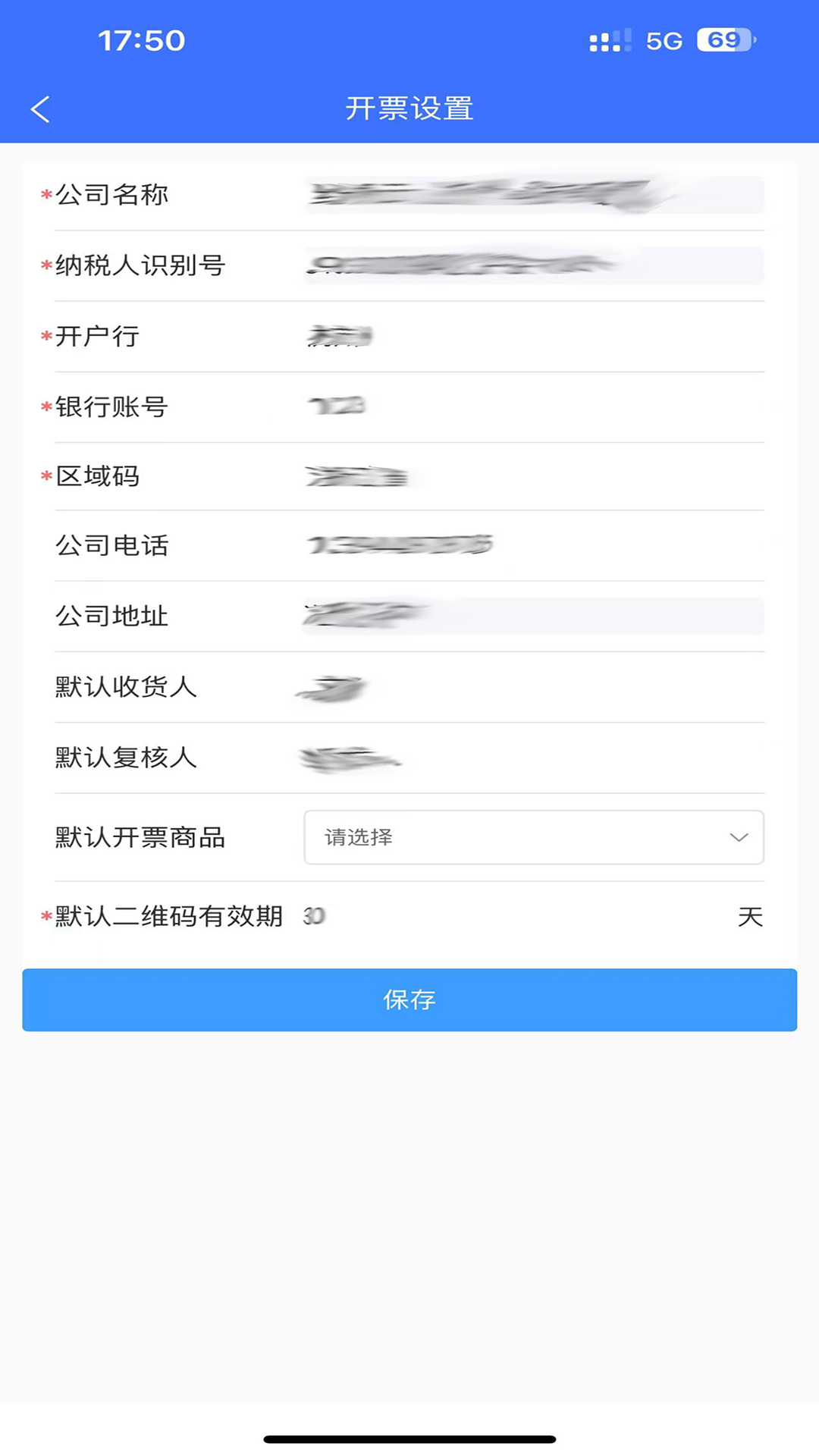Focus the 银行账号 field
The image size is (819, 1456).
533,406
